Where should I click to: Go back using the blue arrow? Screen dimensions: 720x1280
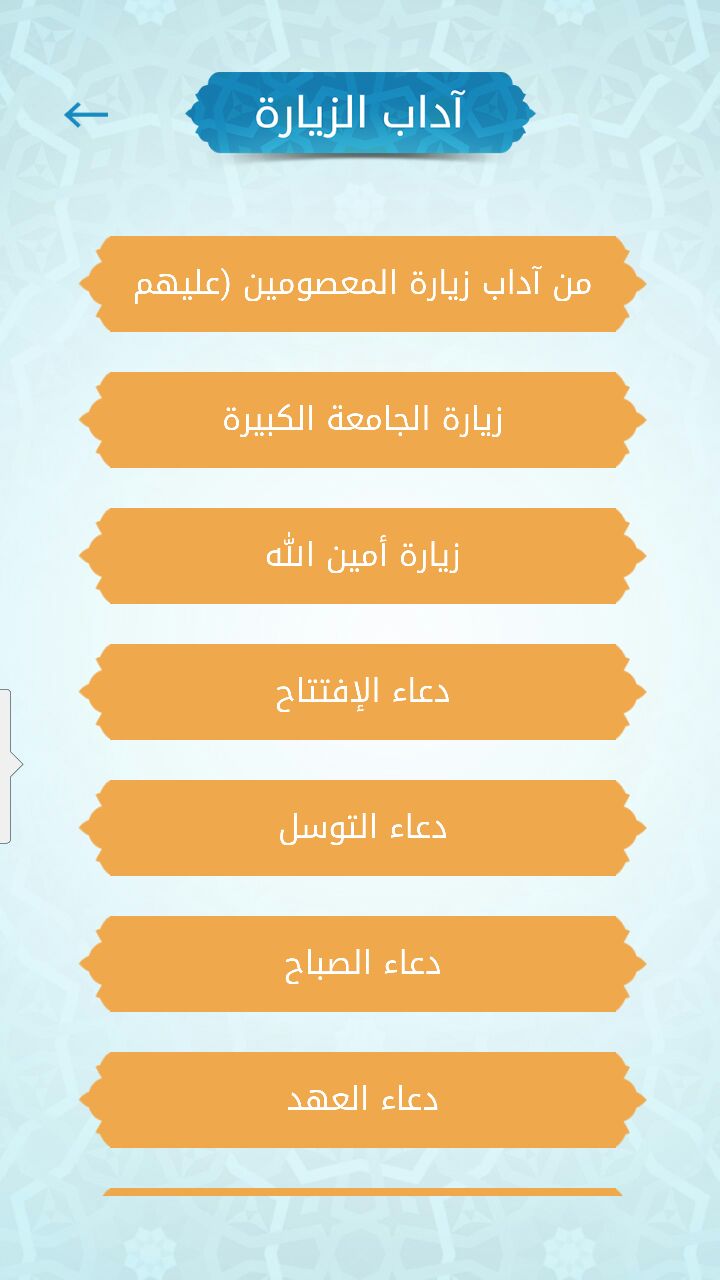point(86,115)
